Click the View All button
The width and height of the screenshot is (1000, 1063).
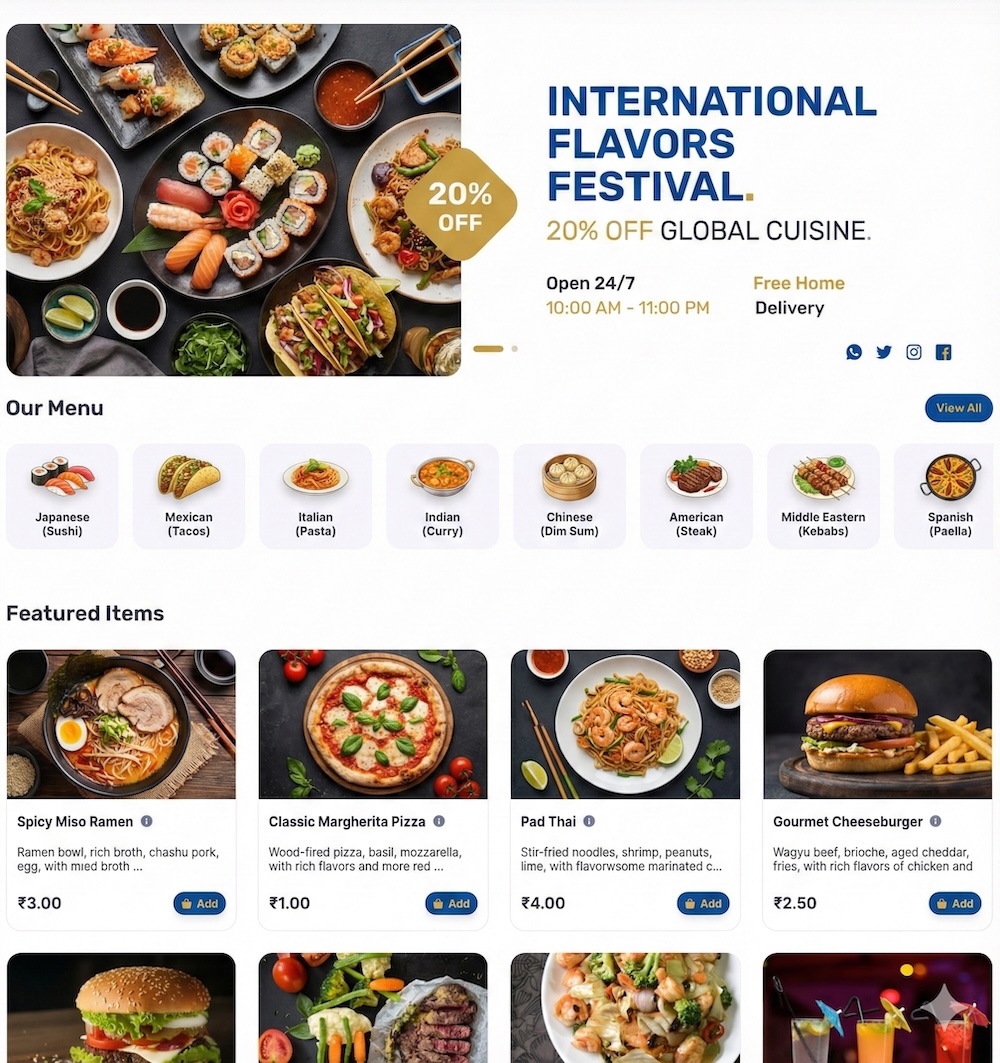pyautogui.click(x=958, y=408)
